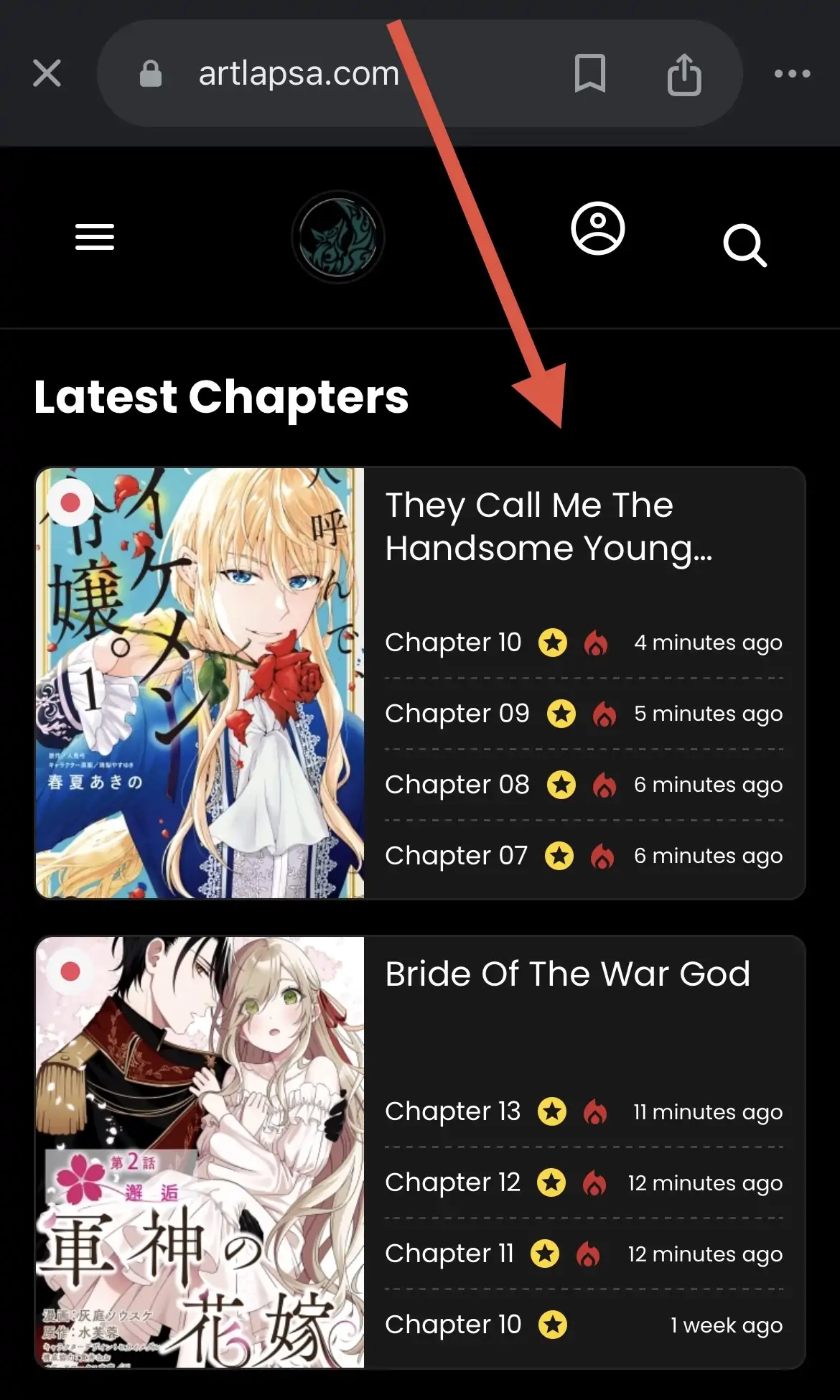Tap the site logo to go home
This screenshot has width=840, height=1400.
(x=338, y=237)
